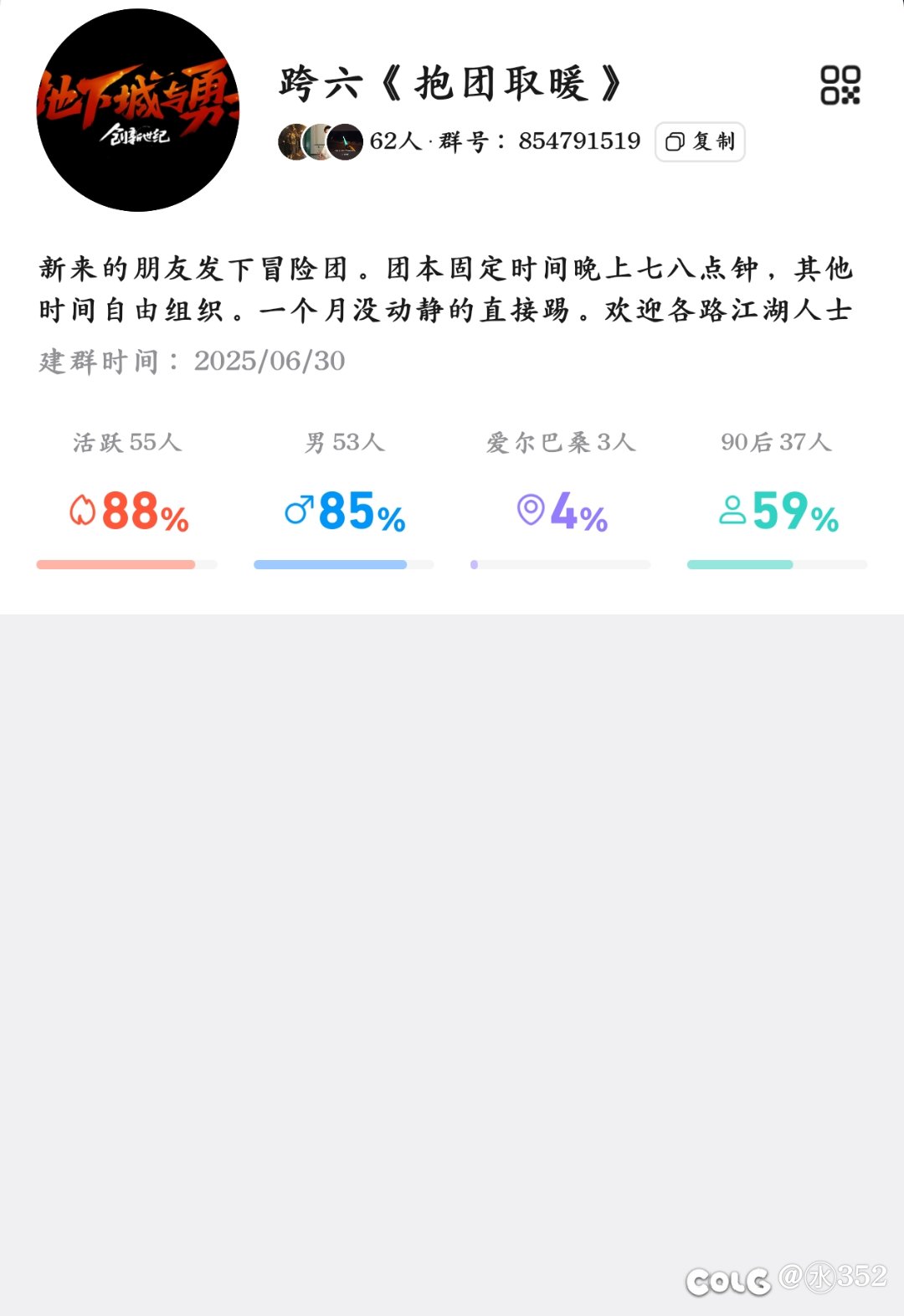
Task: Tap the 复制 button to copy group number
Action: (x=701, y=142)
